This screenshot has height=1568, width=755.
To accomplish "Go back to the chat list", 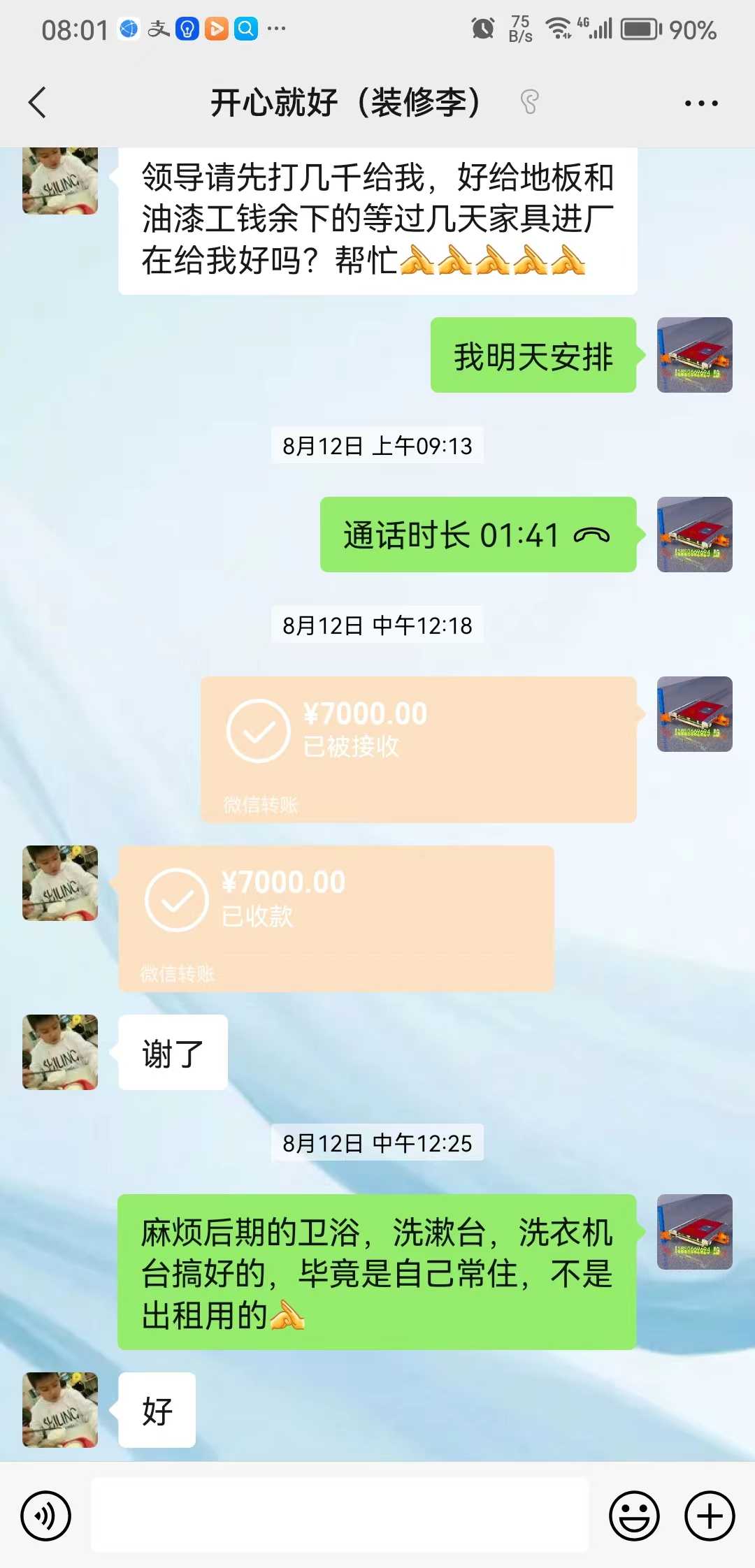I will (38, 103).
